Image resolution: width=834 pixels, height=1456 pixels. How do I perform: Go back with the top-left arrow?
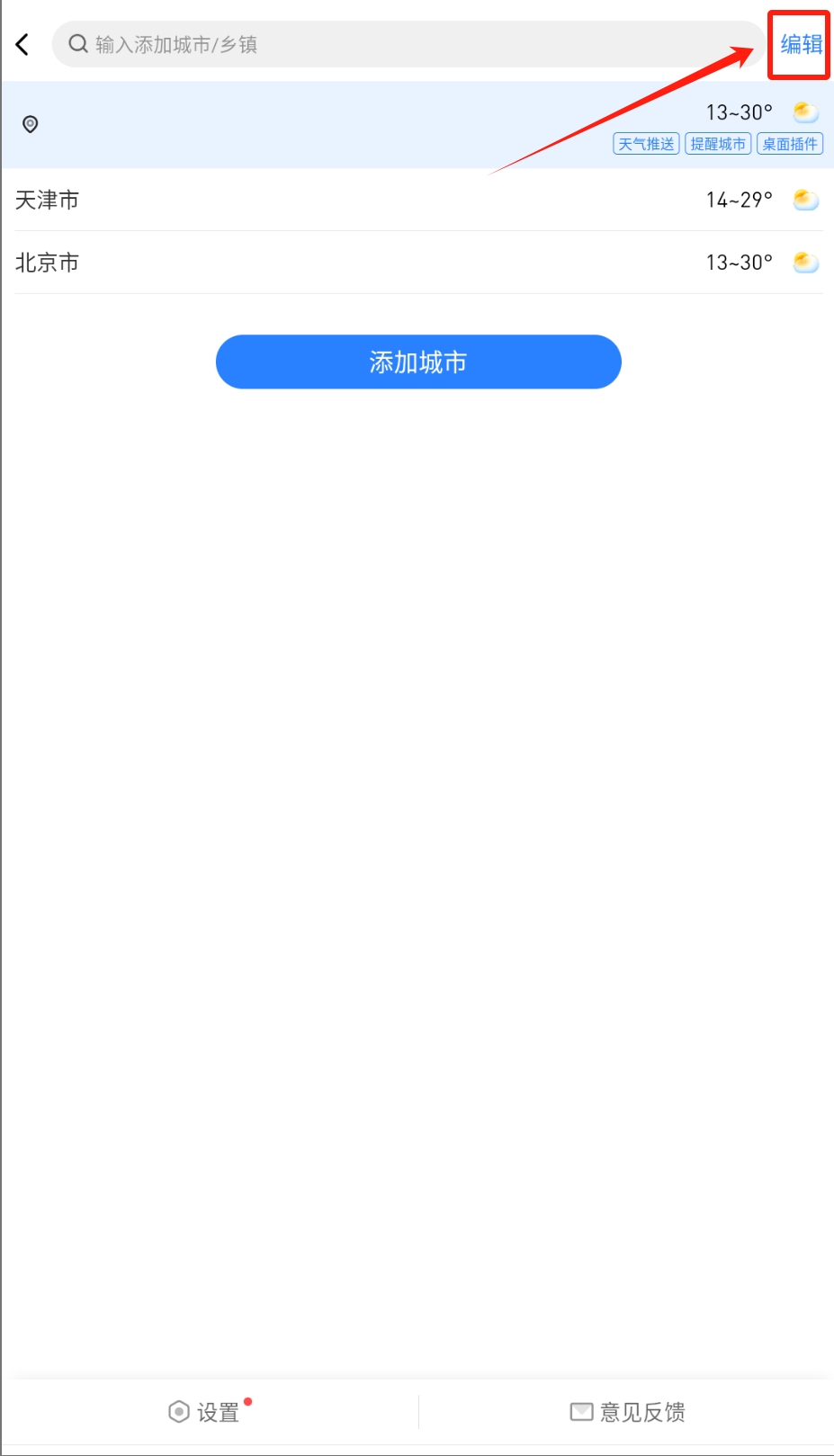pyautogui.click(x=23, y=44)
